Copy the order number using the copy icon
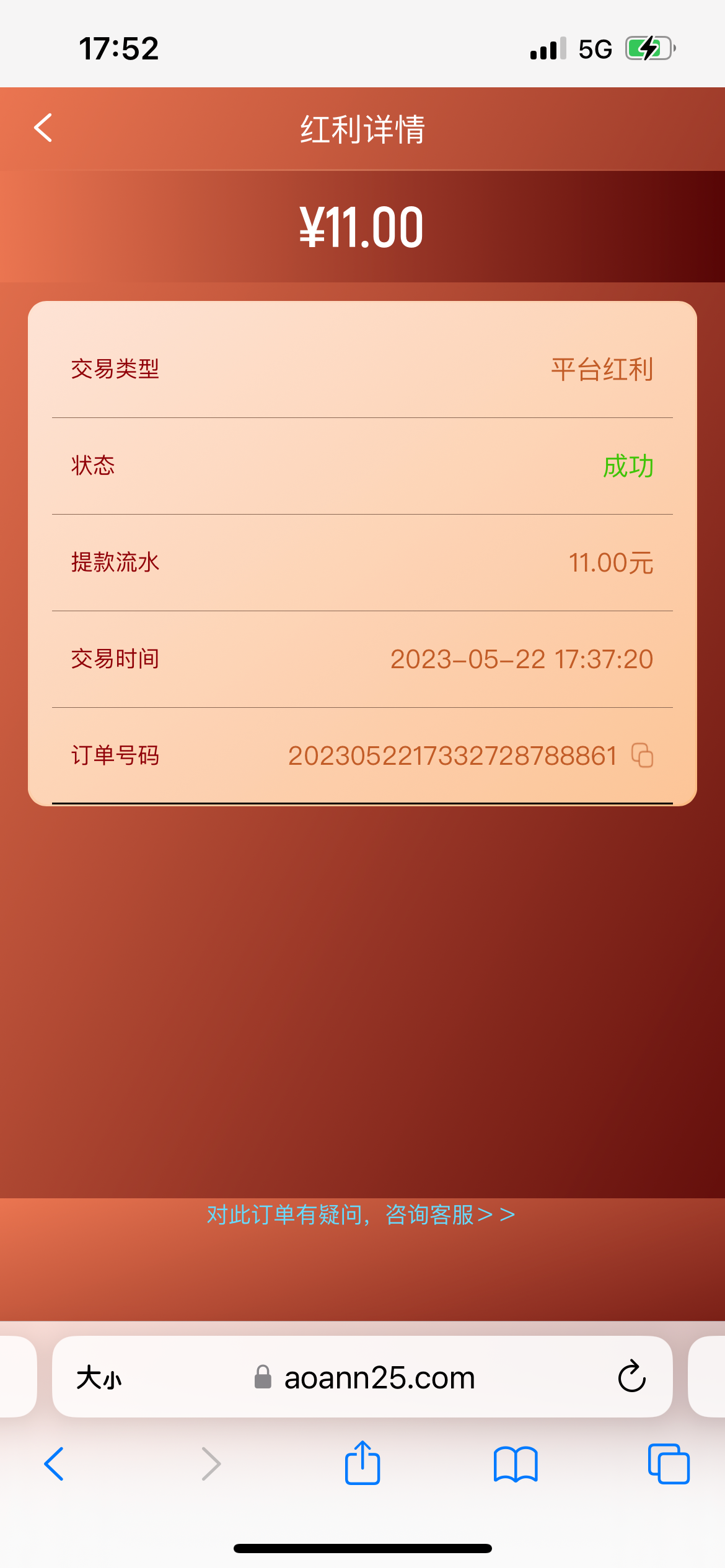This screenshot has height=1568, width=725. coord(642,756)
